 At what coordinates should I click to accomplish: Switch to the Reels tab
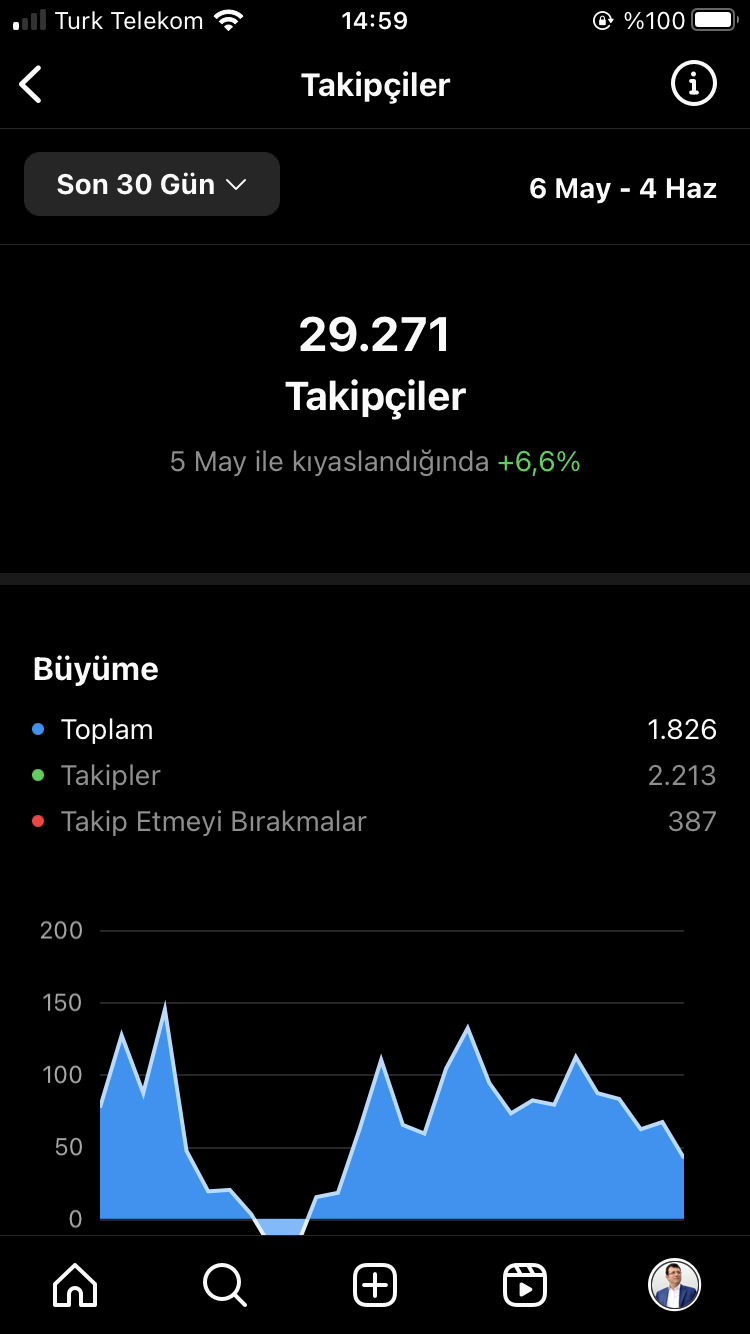(x=525, y=1285)
